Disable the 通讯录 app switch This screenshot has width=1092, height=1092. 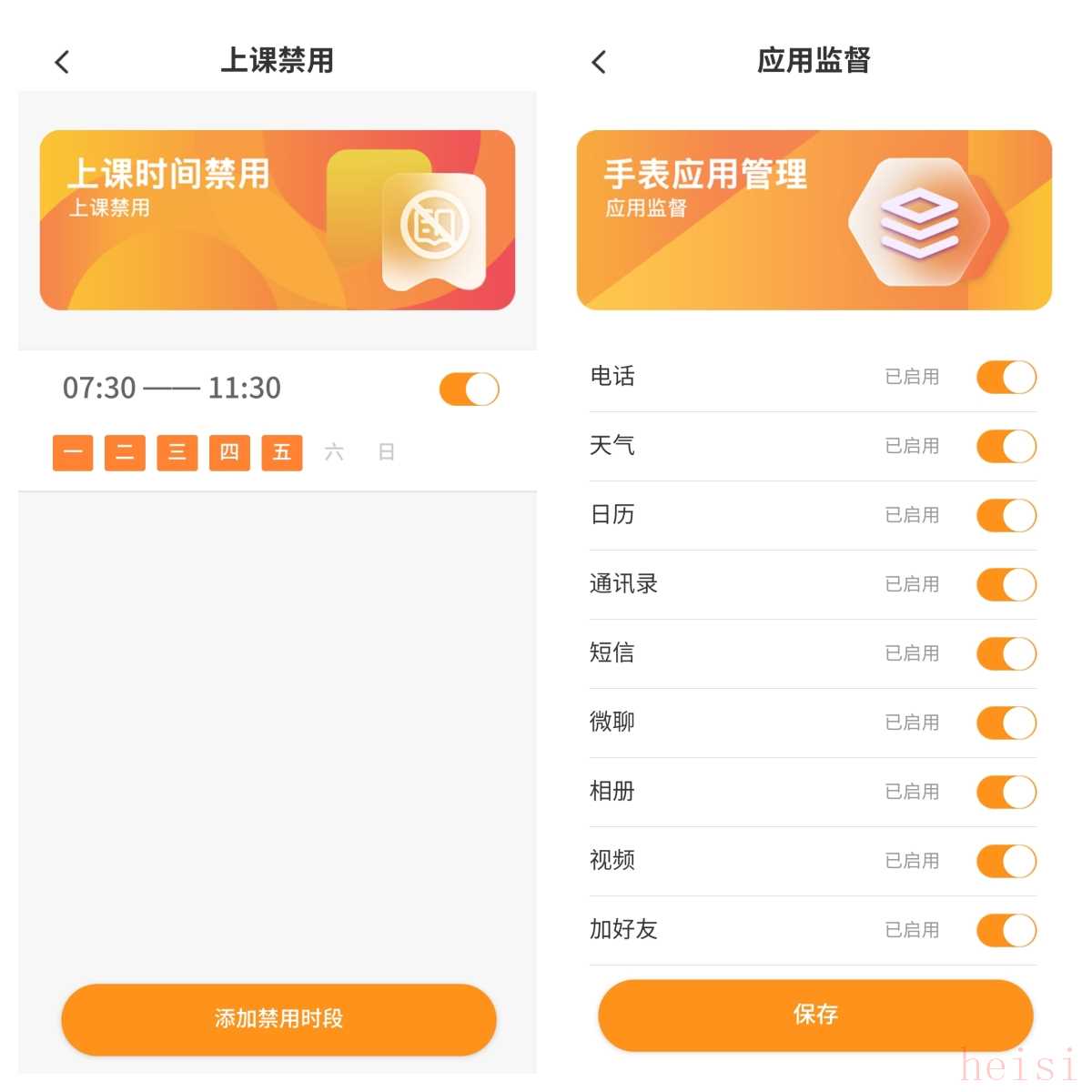(1006, 584)
